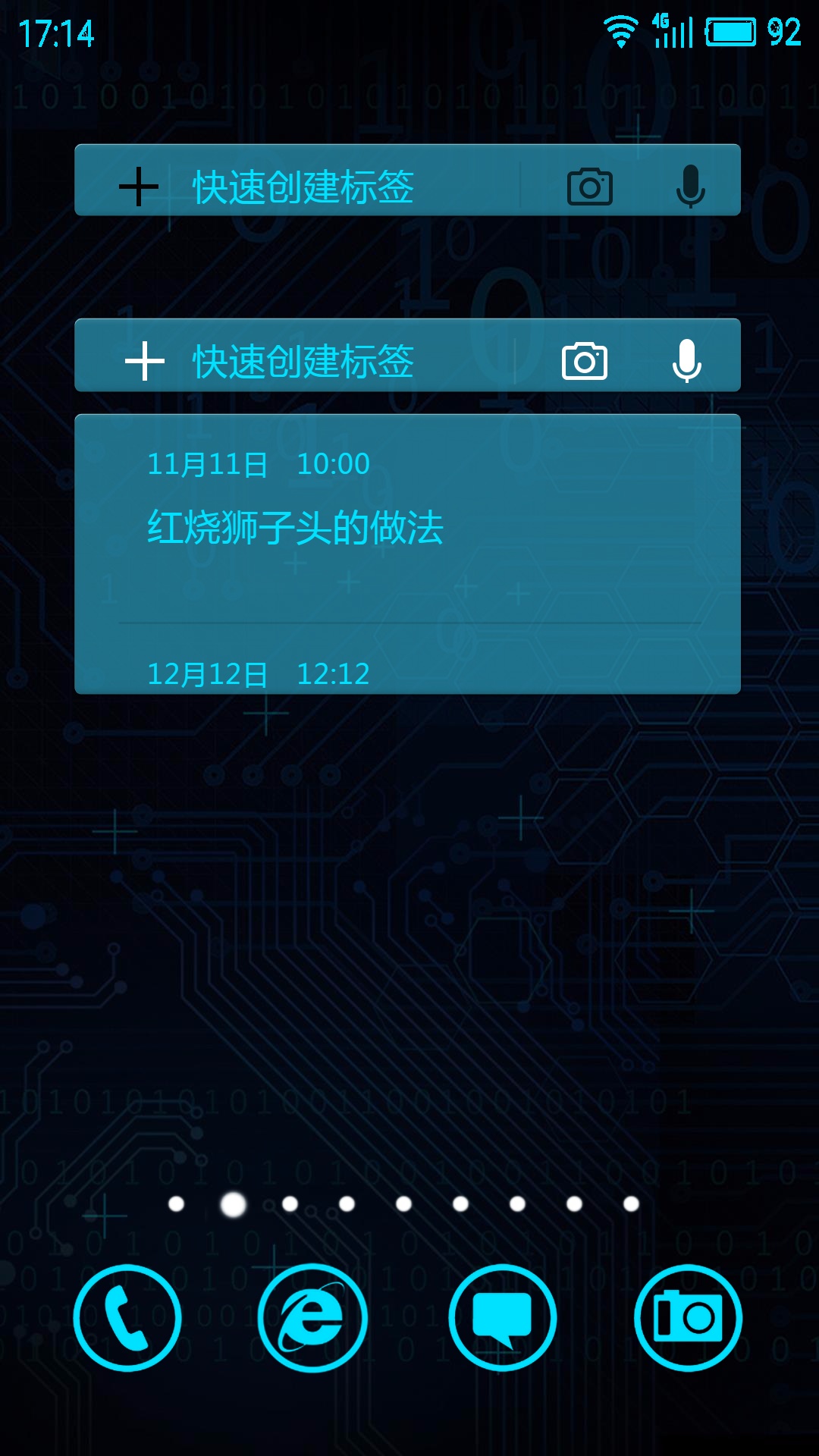Tap the black plus in the top note widget
Screen dimensions: 819x1456
(139, 187)
